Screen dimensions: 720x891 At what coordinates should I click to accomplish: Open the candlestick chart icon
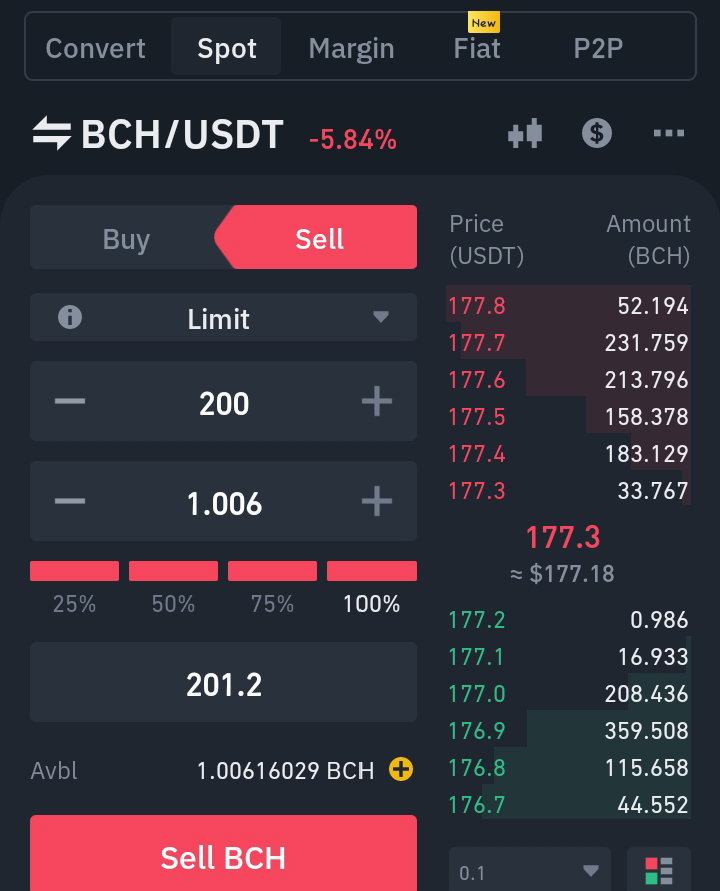pos(525,134)
